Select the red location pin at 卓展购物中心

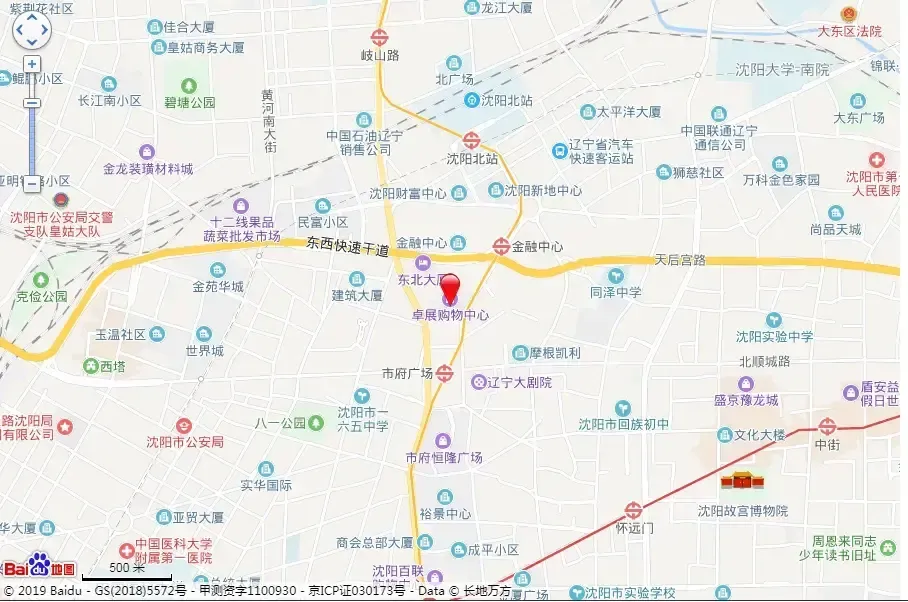click(450, 288)
